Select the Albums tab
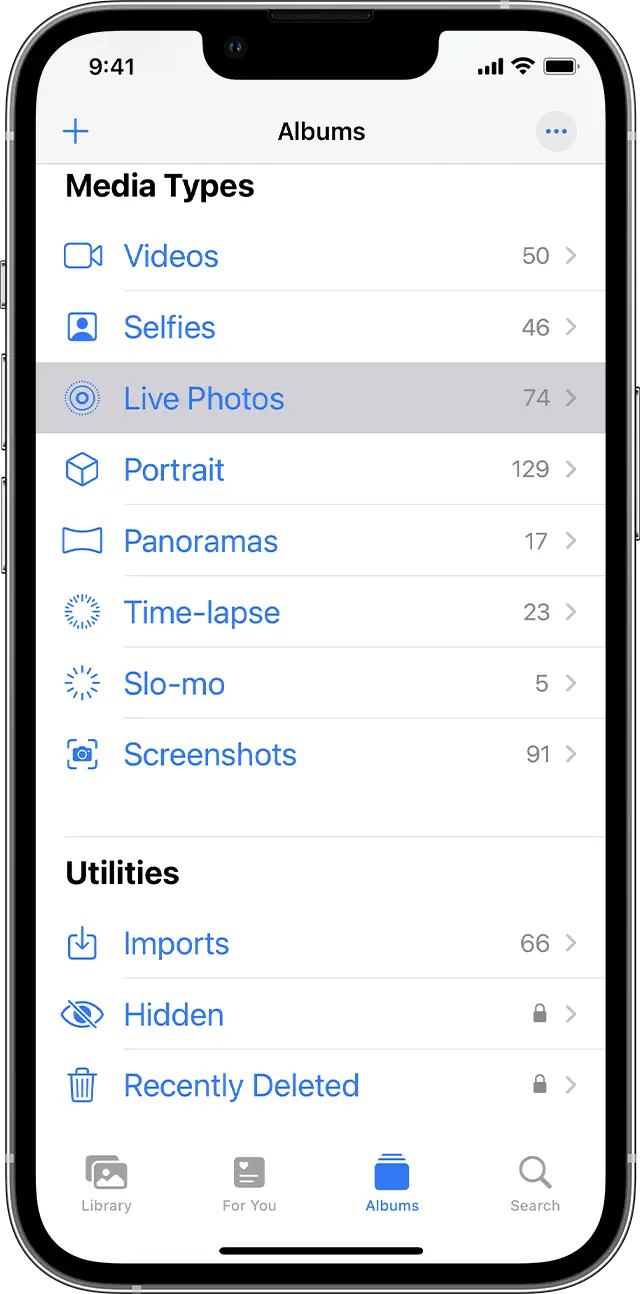 click(392, 1183)
